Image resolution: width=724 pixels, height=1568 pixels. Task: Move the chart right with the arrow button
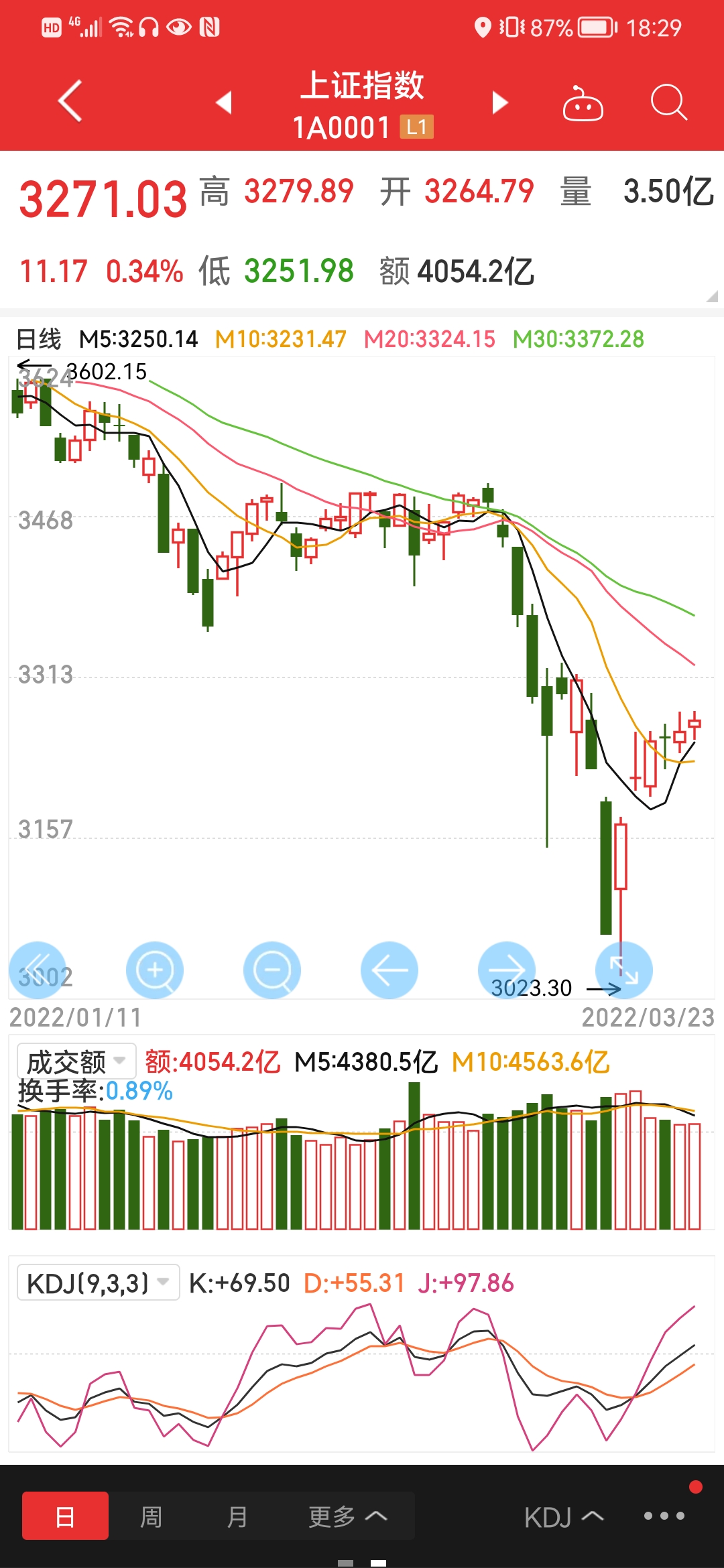507,970
